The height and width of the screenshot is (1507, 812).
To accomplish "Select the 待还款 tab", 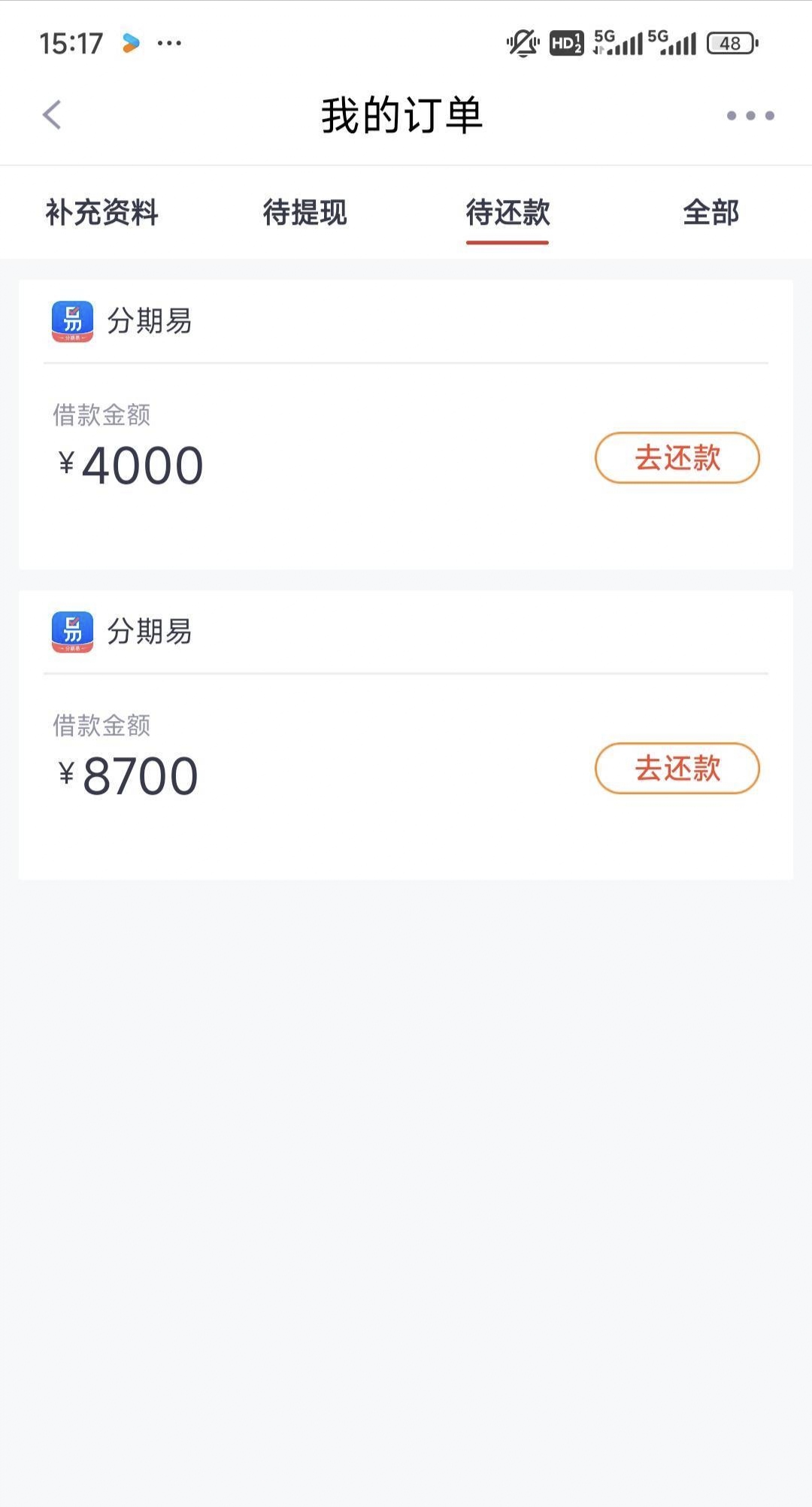I will click(508, 213).
